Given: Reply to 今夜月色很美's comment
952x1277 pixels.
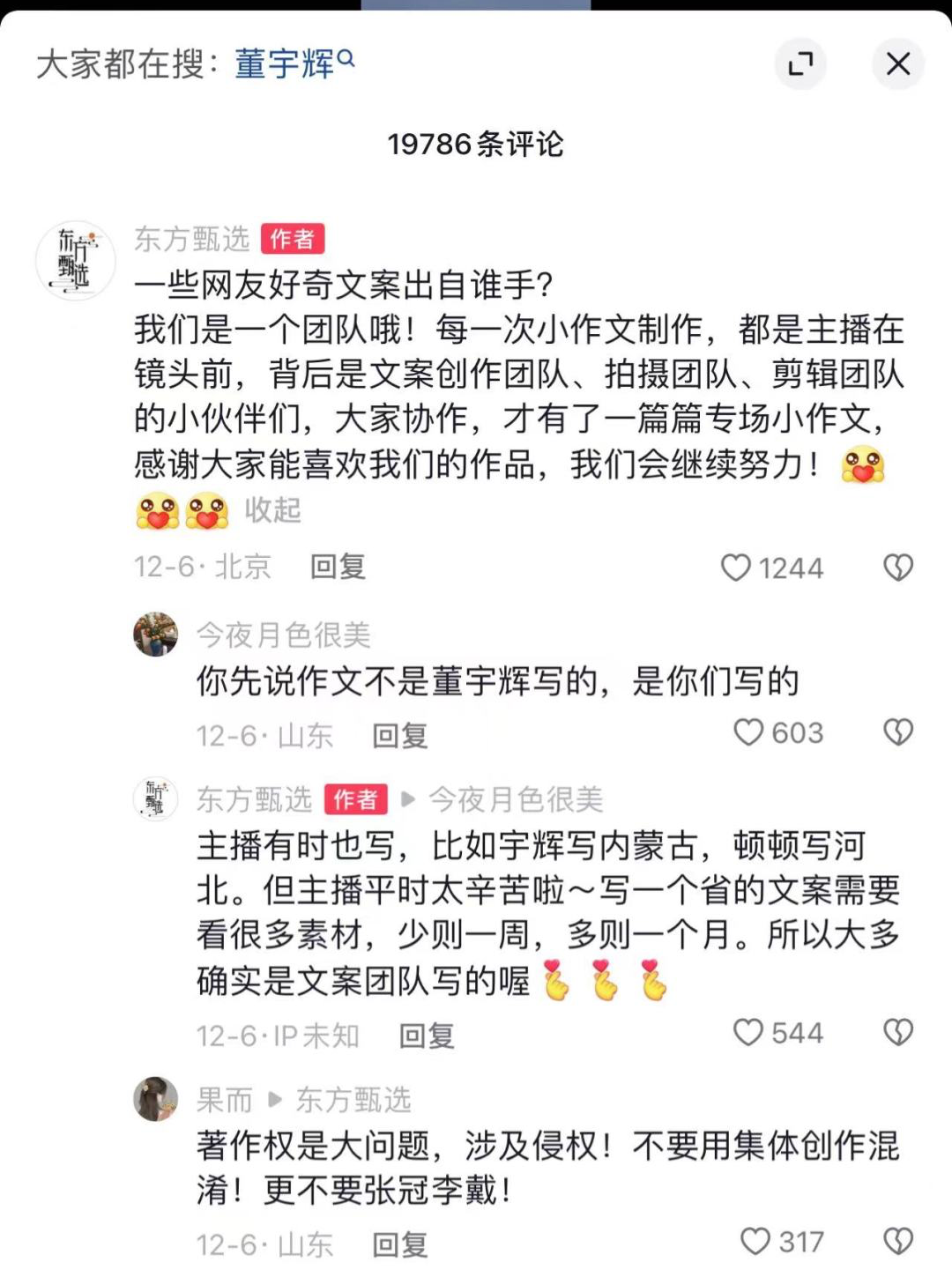Looking at the screenshot, I should [x=399, y=735].
